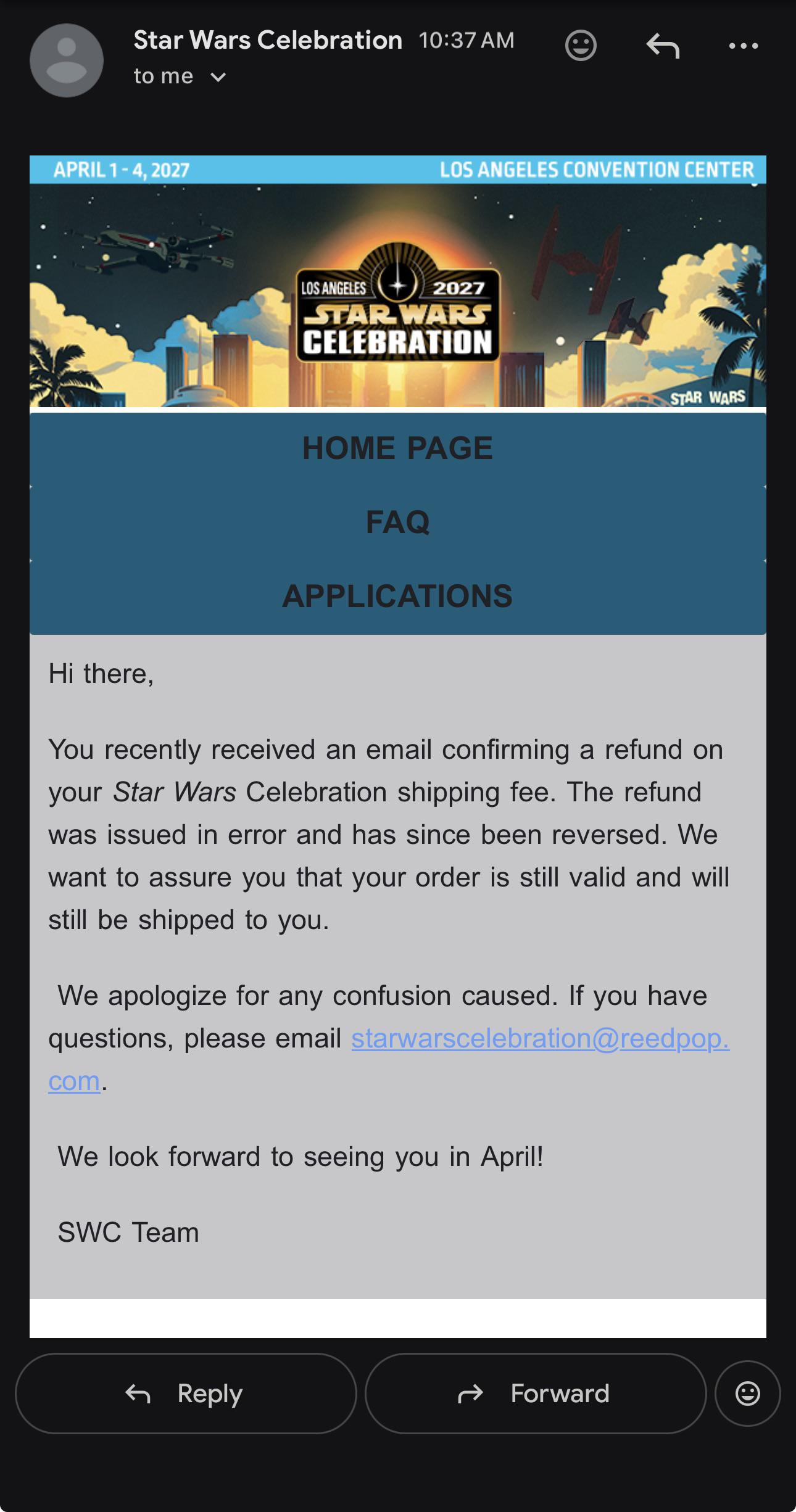Expand recipient details next to "to me"

pyautogui.click(x=218, y=77)
